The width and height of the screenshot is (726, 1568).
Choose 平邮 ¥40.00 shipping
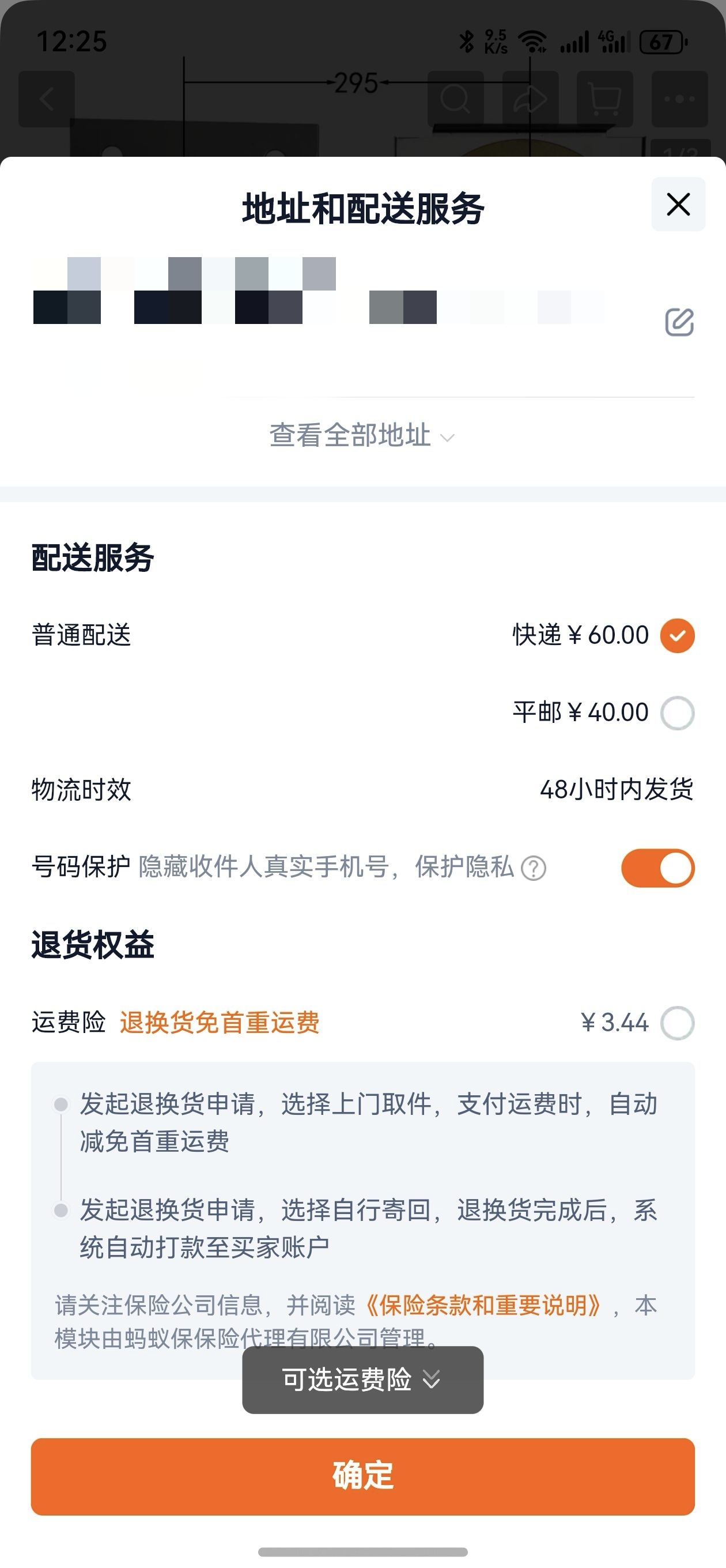point(678,713)
